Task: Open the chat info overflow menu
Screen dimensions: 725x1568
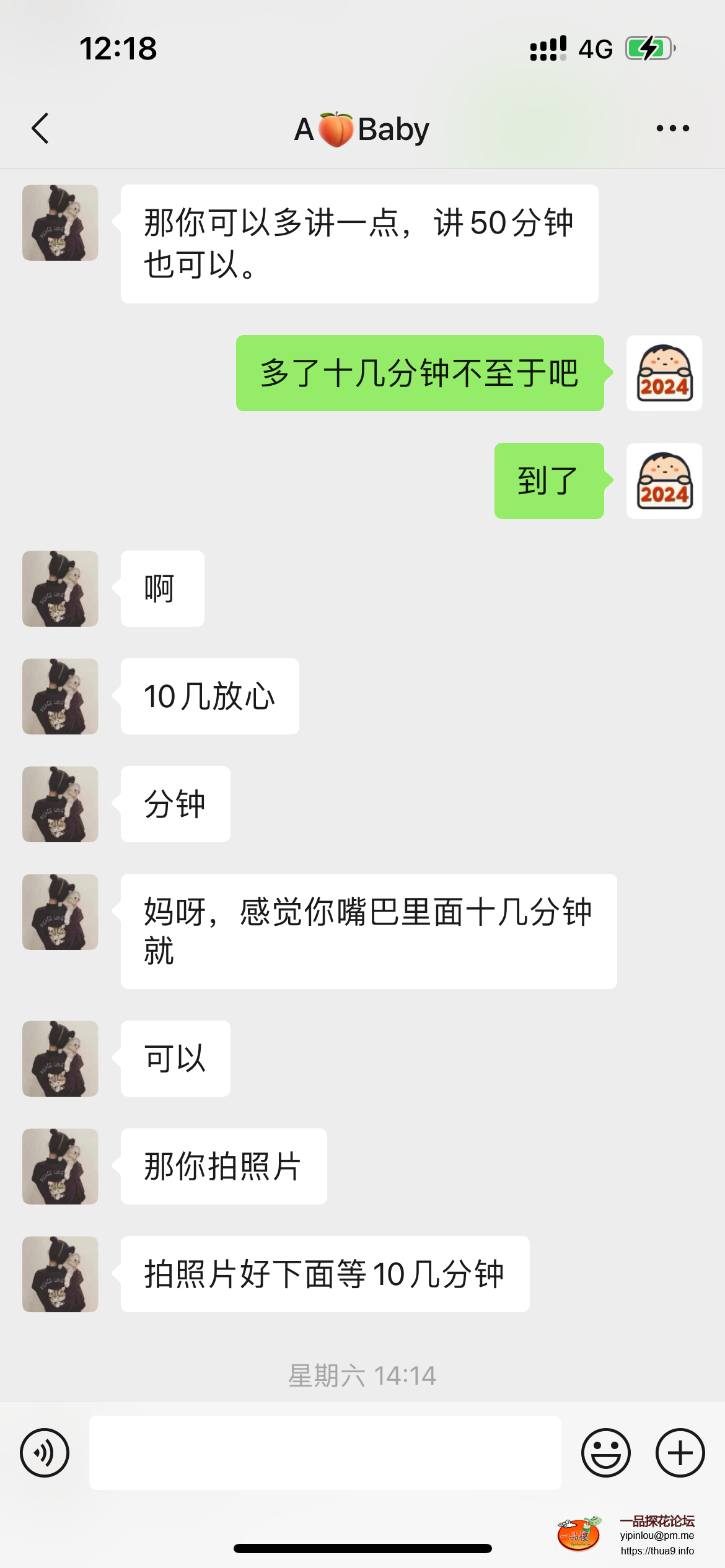Action: pos(672,129)
